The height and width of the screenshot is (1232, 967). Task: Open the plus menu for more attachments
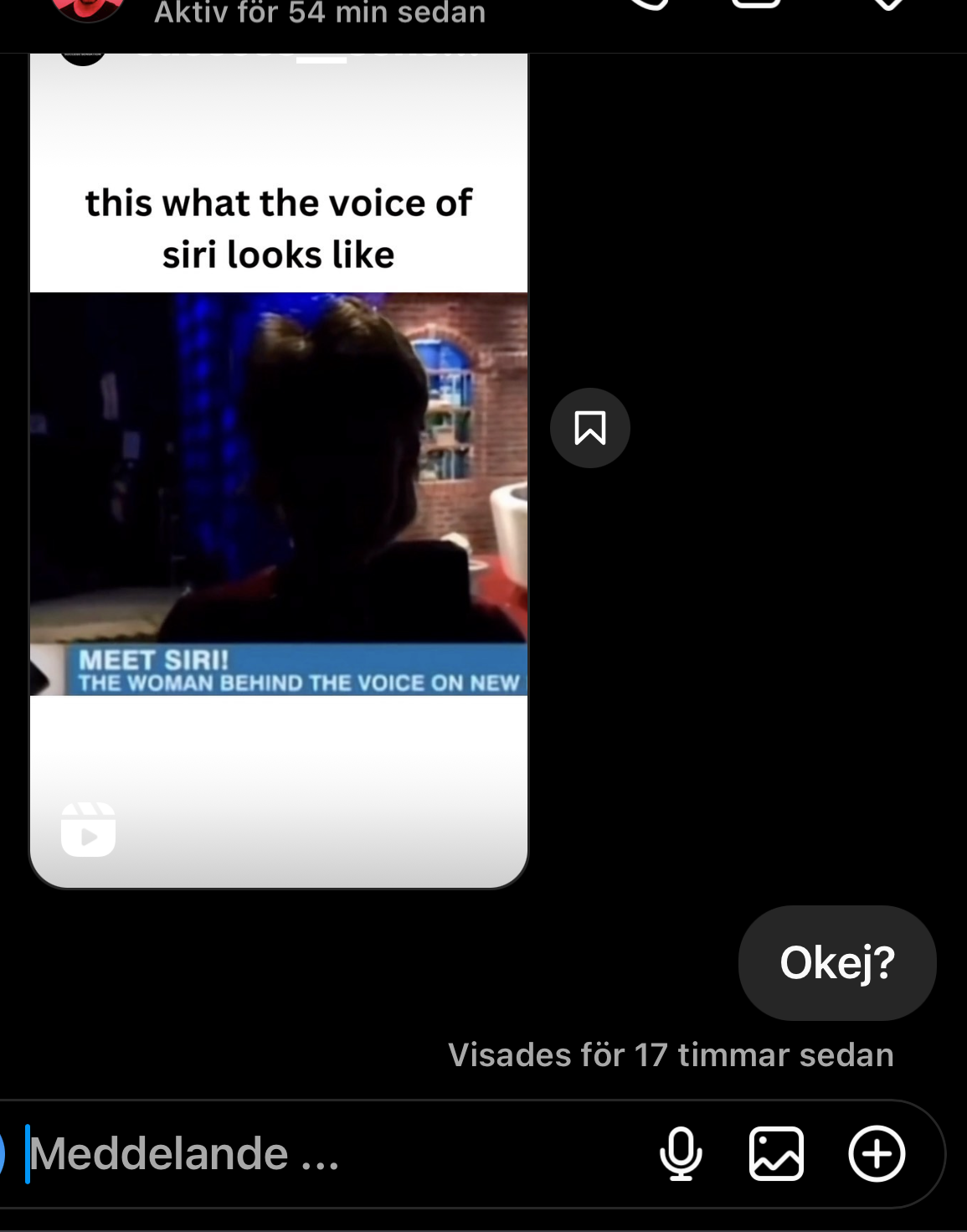(x=877, y=1154)
